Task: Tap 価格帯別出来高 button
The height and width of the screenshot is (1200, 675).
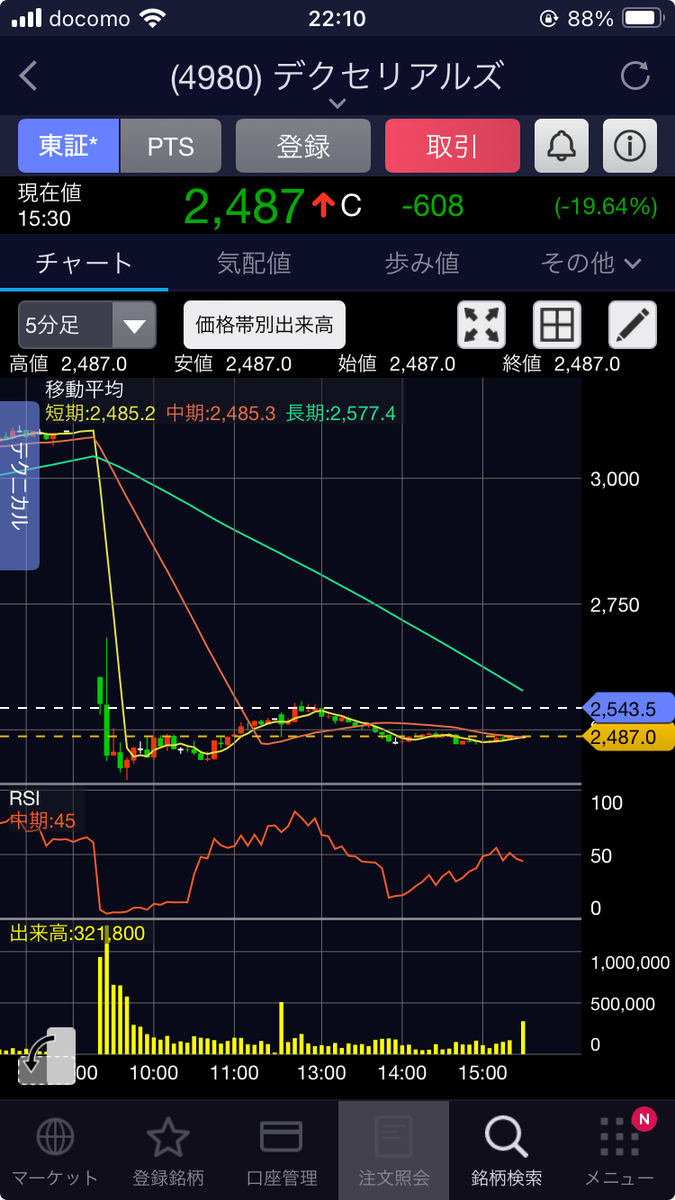Action: (264, 325)
